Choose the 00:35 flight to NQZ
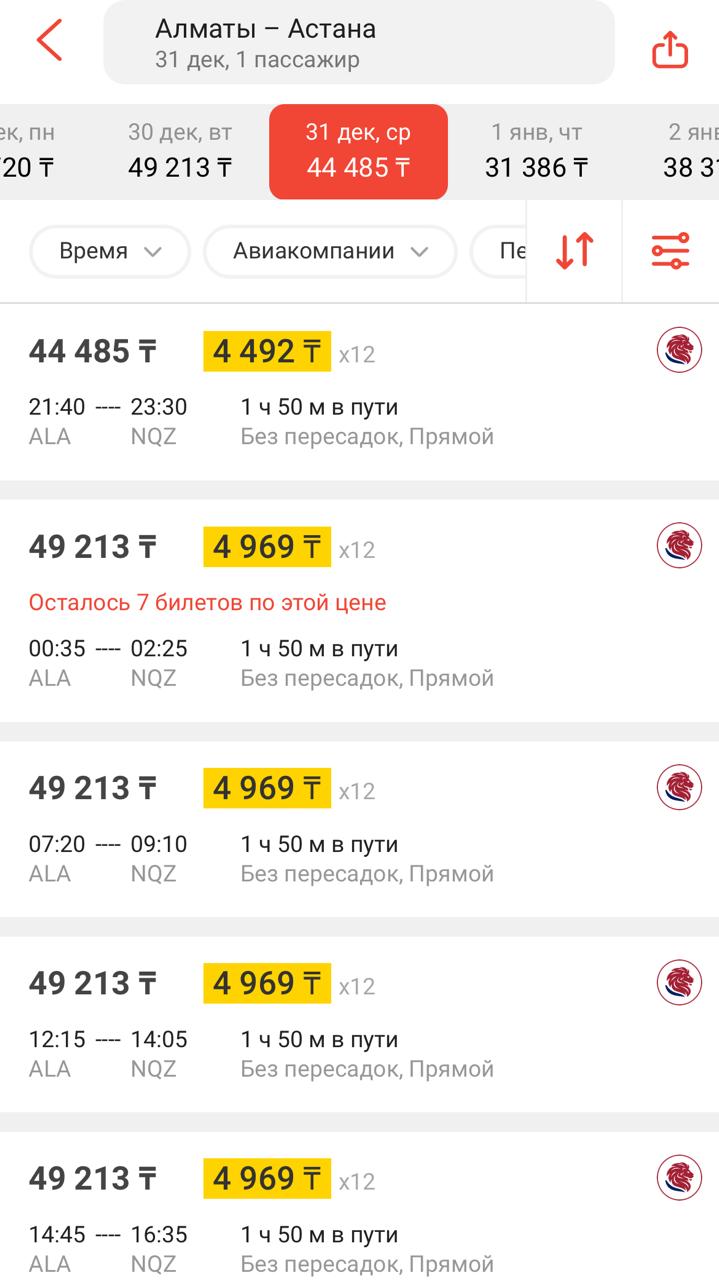Viewport: 719px width, 1280px height. (300, 610)
